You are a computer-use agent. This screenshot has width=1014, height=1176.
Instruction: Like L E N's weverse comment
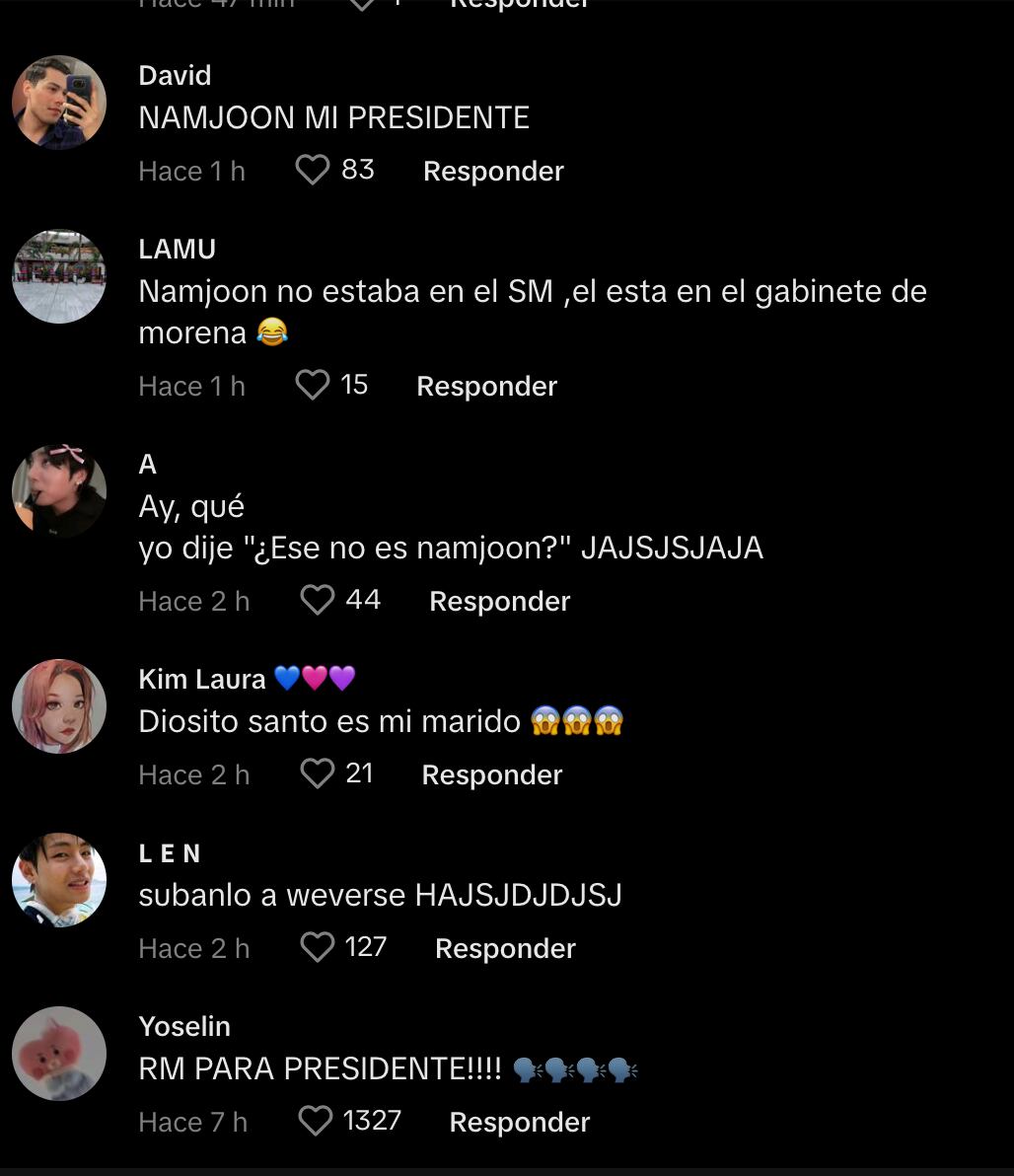[318, 946]
